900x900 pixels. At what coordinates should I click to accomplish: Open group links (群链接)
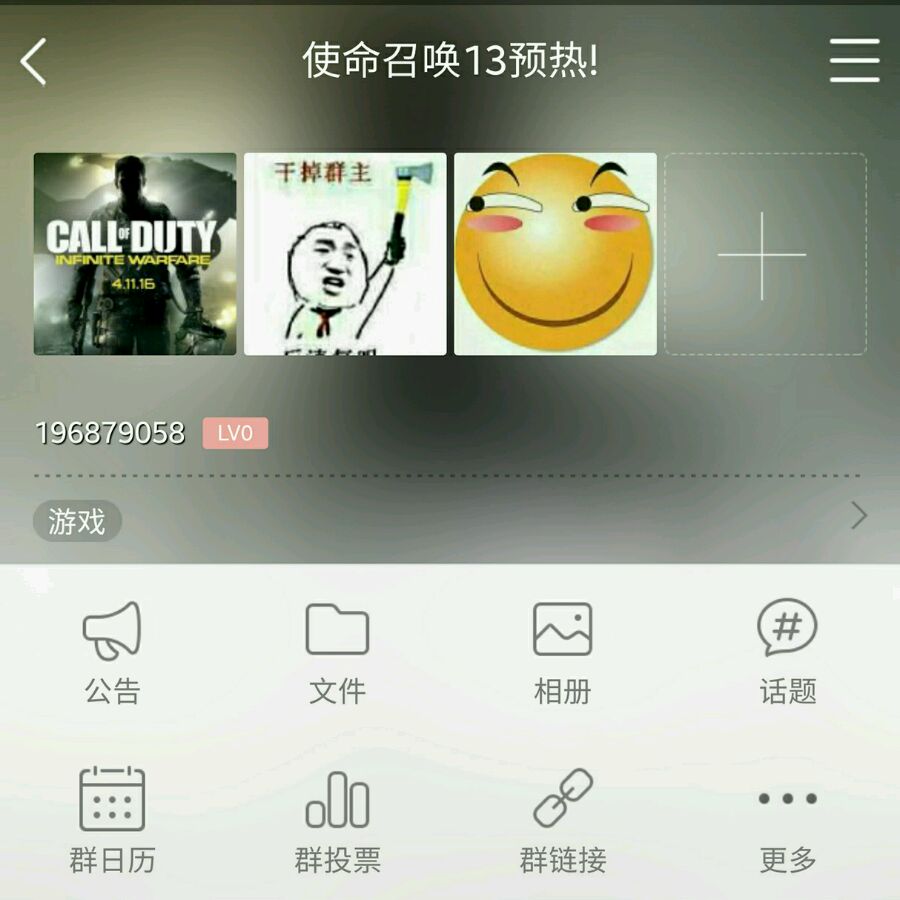562,821
